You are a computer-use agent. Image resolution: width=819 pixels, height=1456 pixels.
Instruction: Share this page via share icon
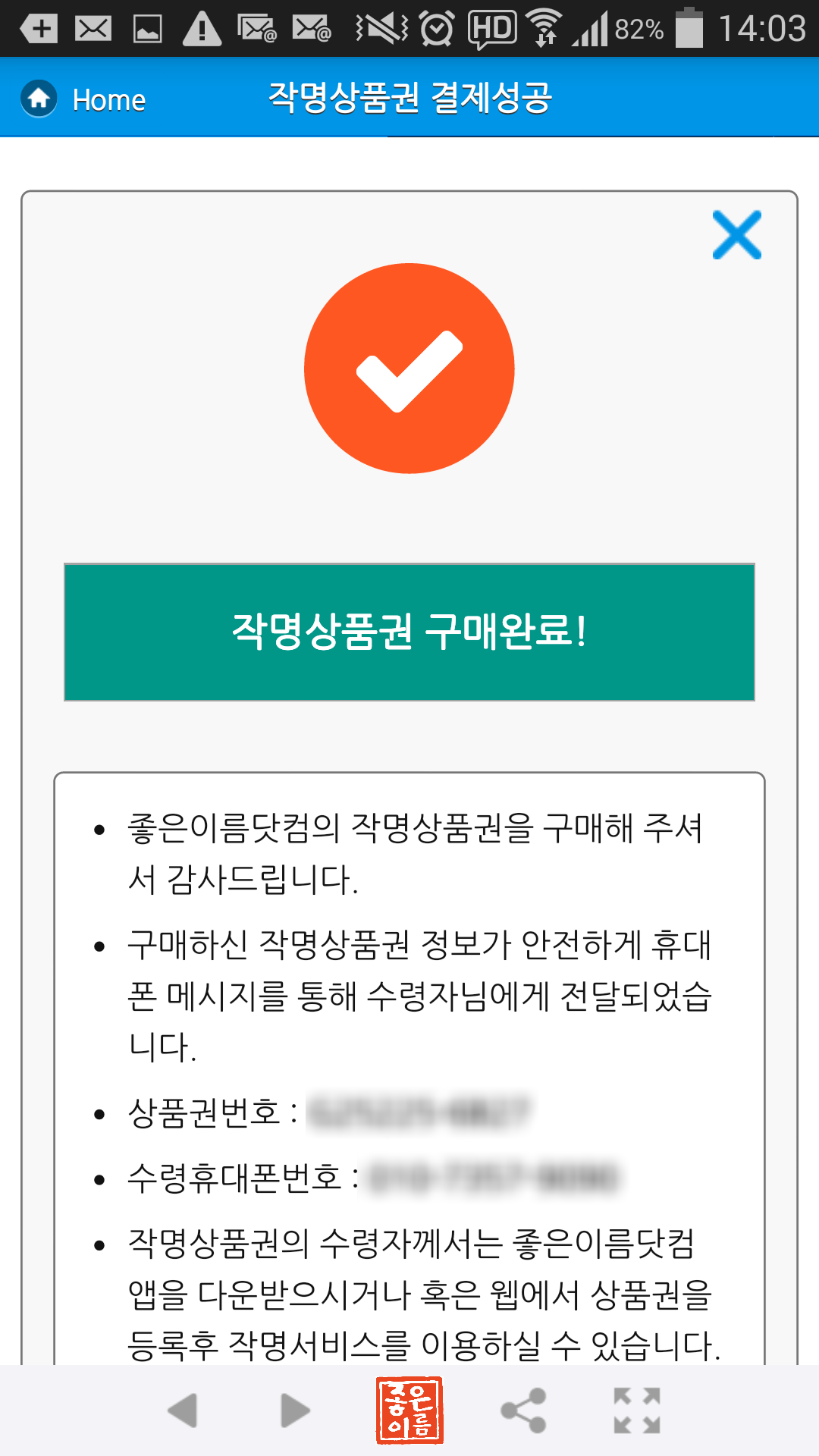click(523, 1410)
